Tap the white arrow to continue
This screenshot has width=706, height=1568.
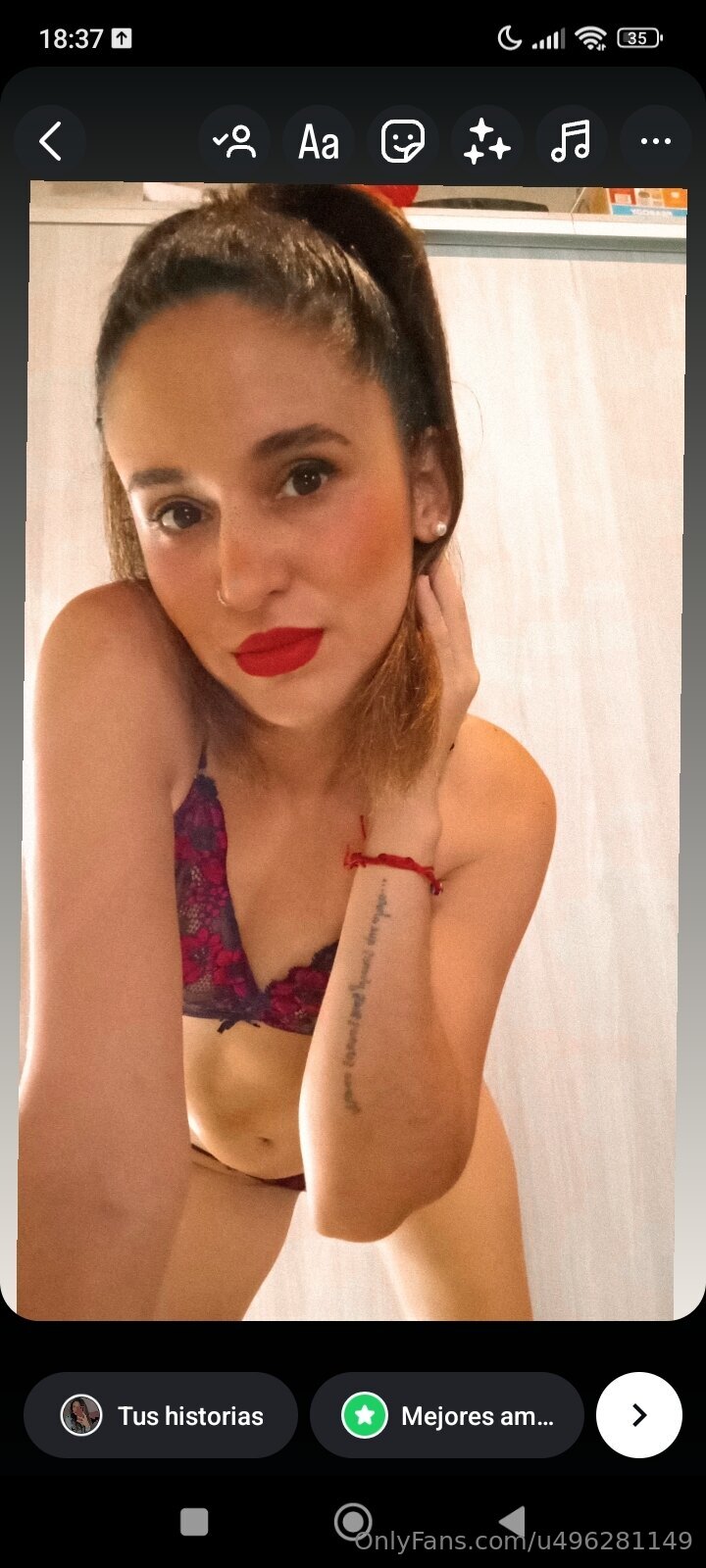pyautogui.click(x=638, y=1415)
